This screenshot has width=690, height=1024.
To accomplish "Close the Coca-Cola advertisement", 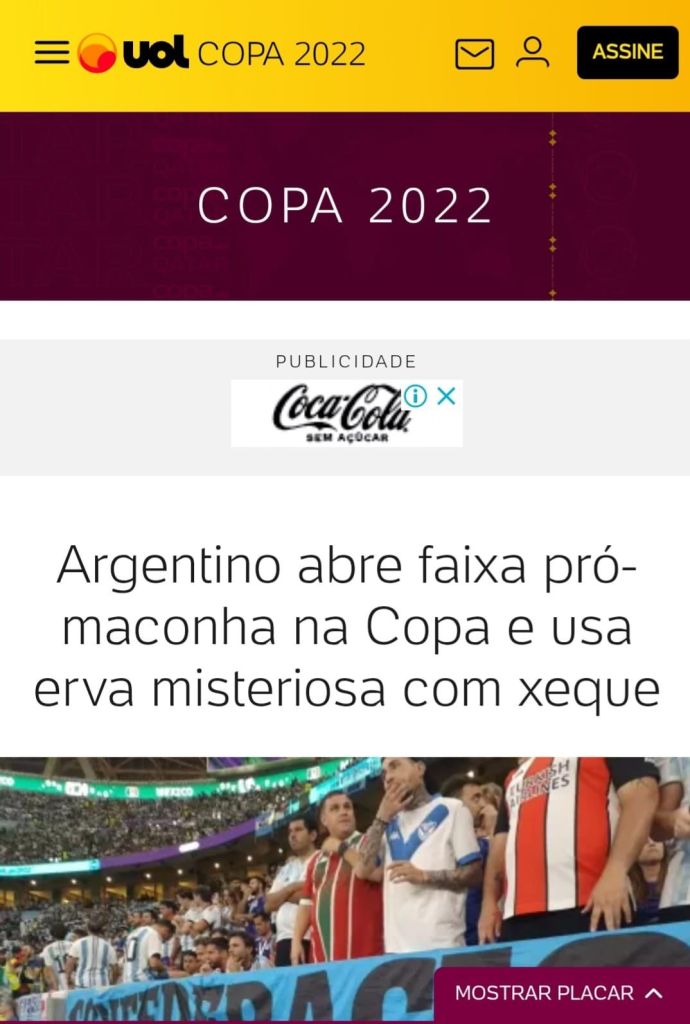I will [x=447, y=396].
